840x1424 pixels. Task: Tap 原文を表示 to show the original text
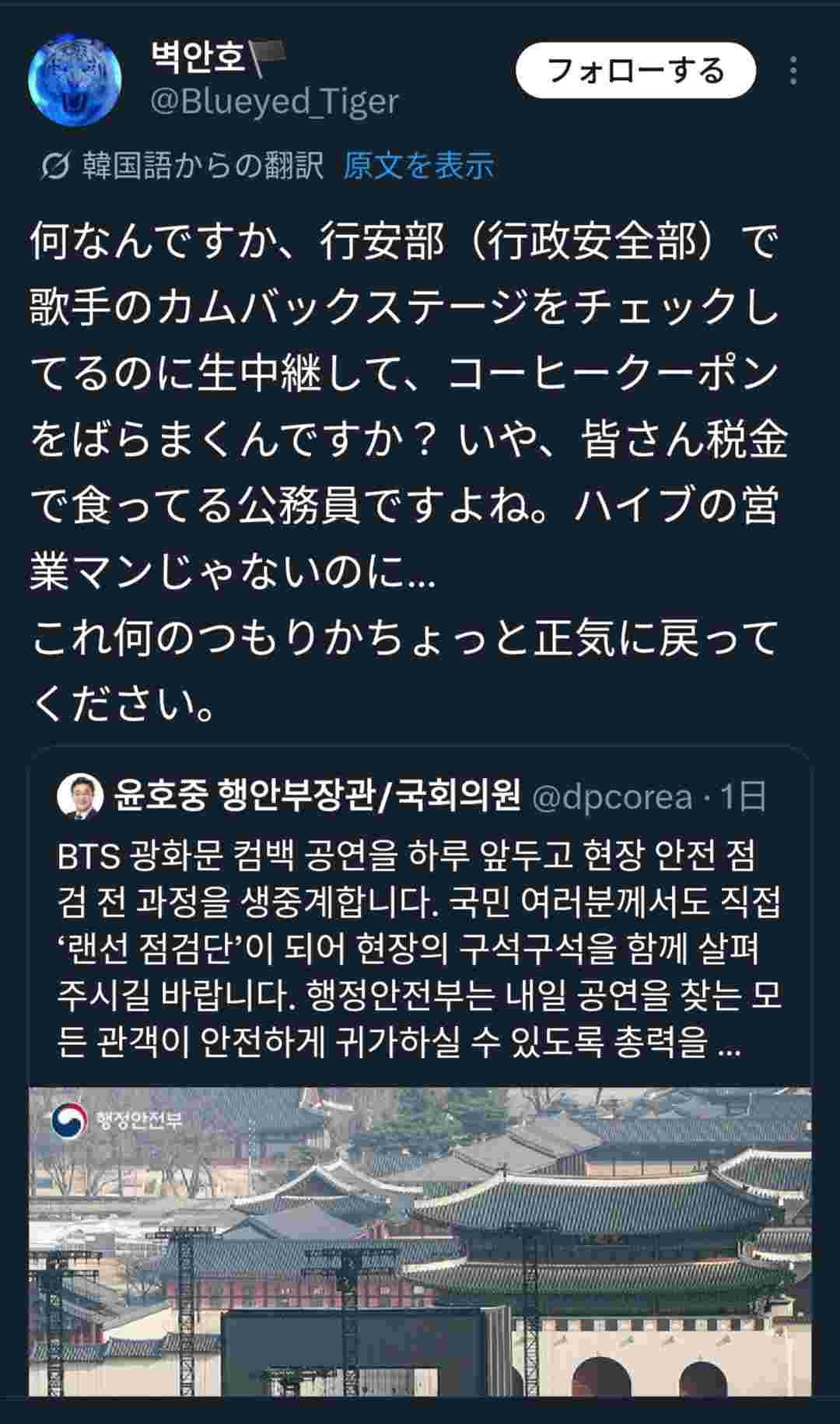coord(418,165)
